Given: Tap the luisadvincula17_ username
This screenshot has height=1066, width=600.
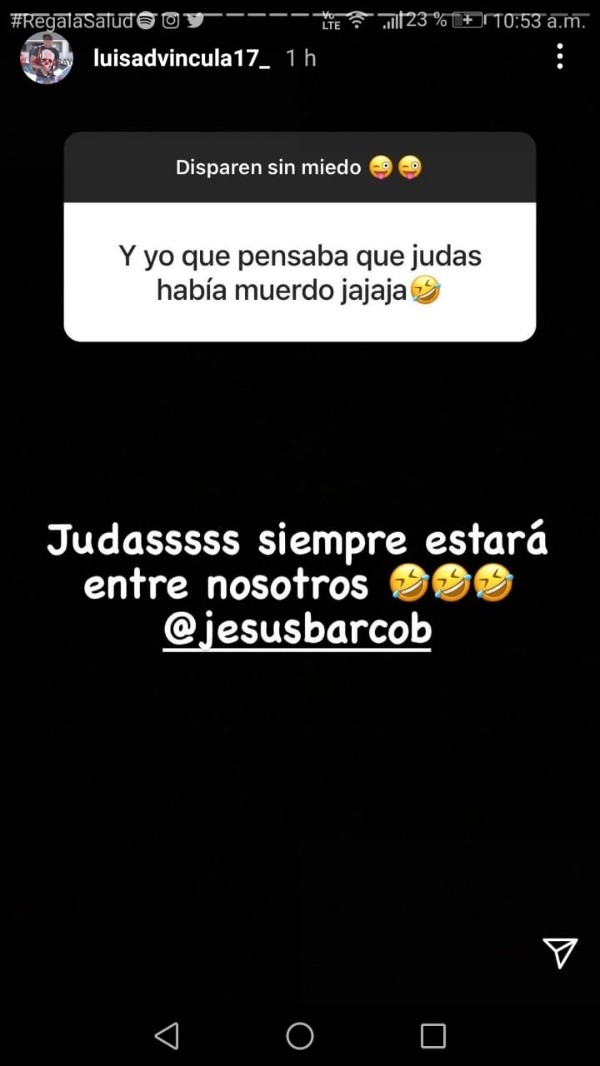Looking at the screenshot, I should point(181,58).
